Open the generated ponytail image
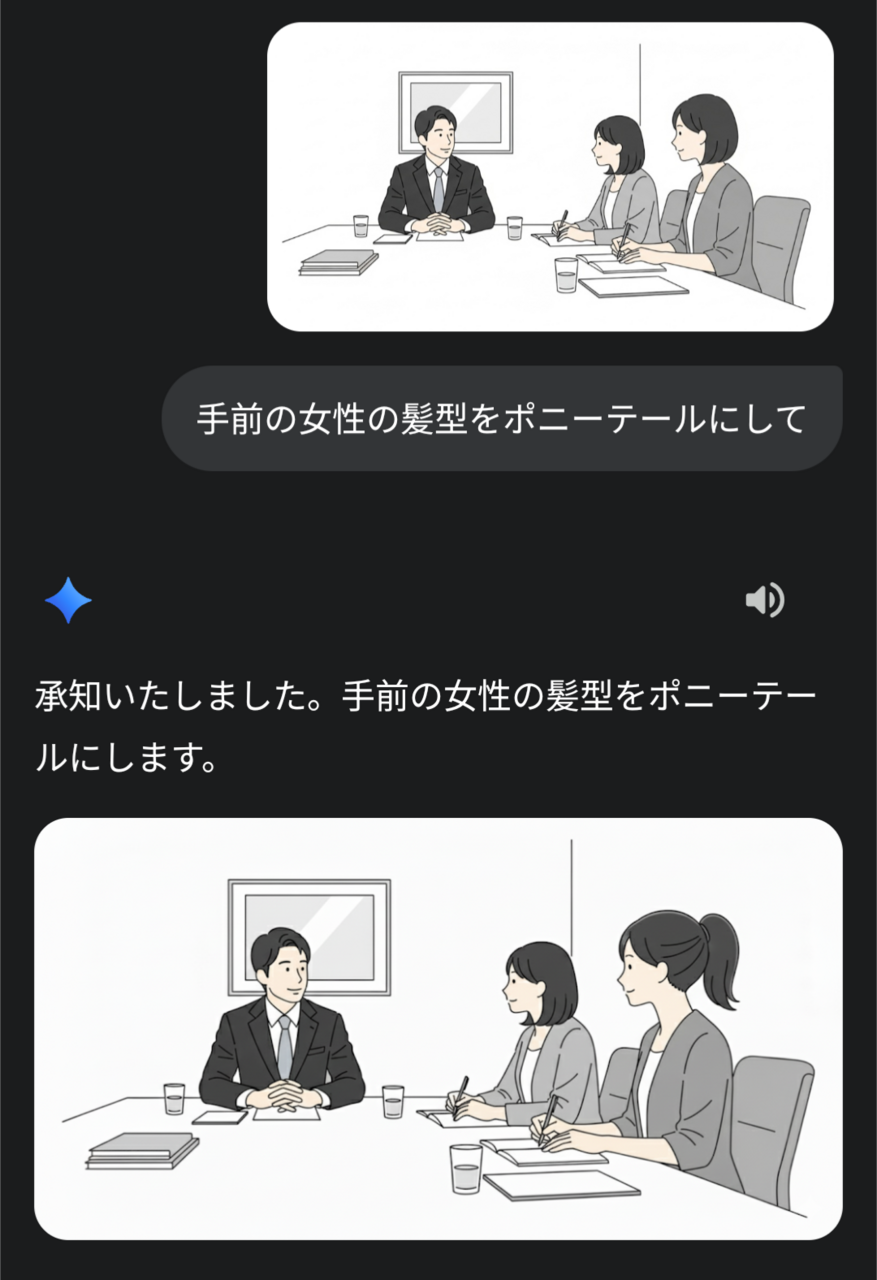Image resolution: width=877 pixels, height=1280 pixels. tap(438, 1028)
